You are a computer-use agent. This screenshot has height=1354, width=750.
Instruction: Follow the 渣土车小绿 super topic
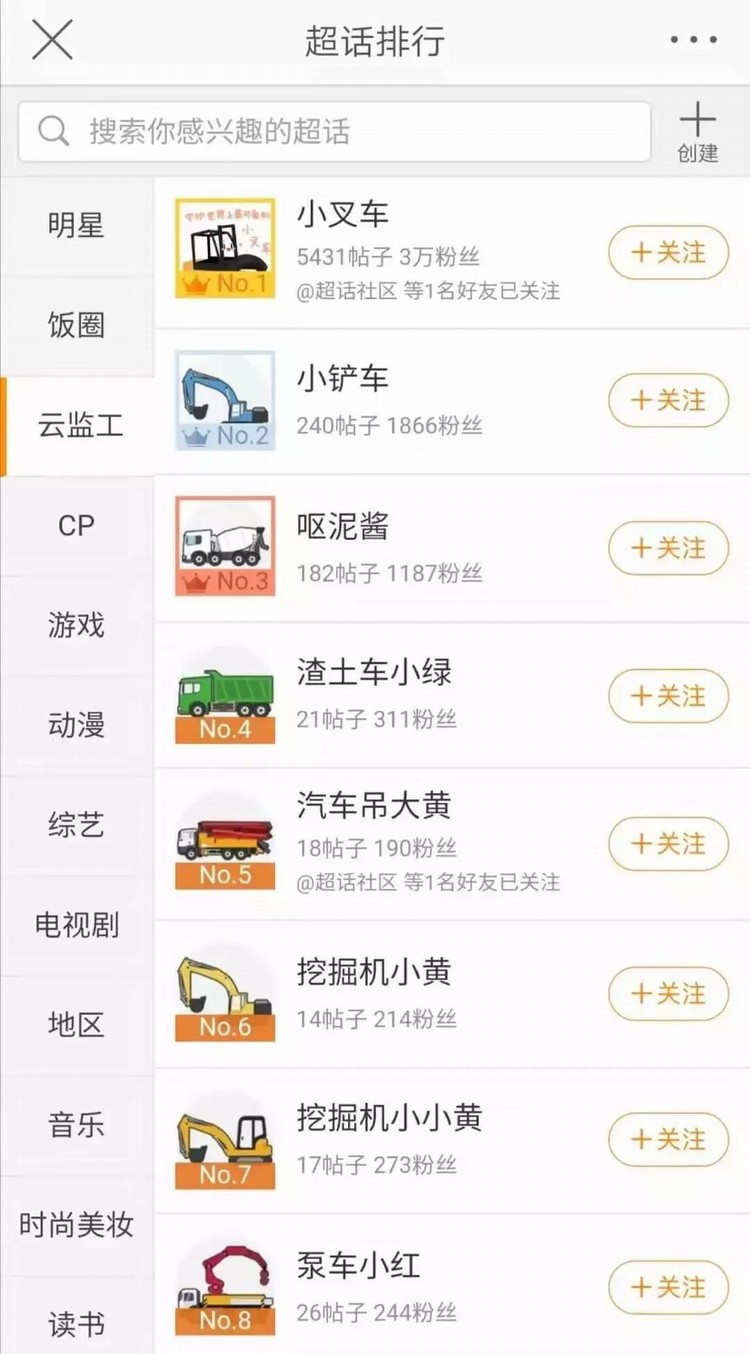click(x=667, y=696)
